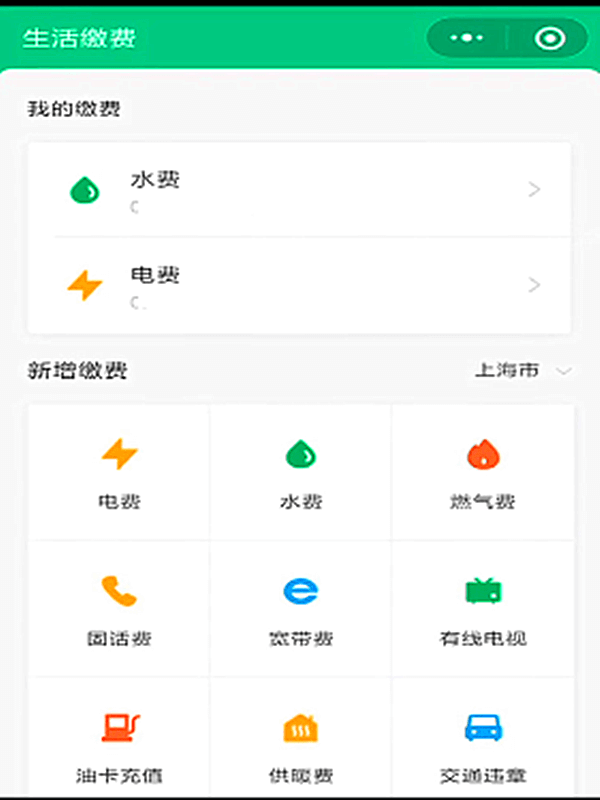
Task: Open 有线电视 payment option
Action: click(x=482, y=608)
